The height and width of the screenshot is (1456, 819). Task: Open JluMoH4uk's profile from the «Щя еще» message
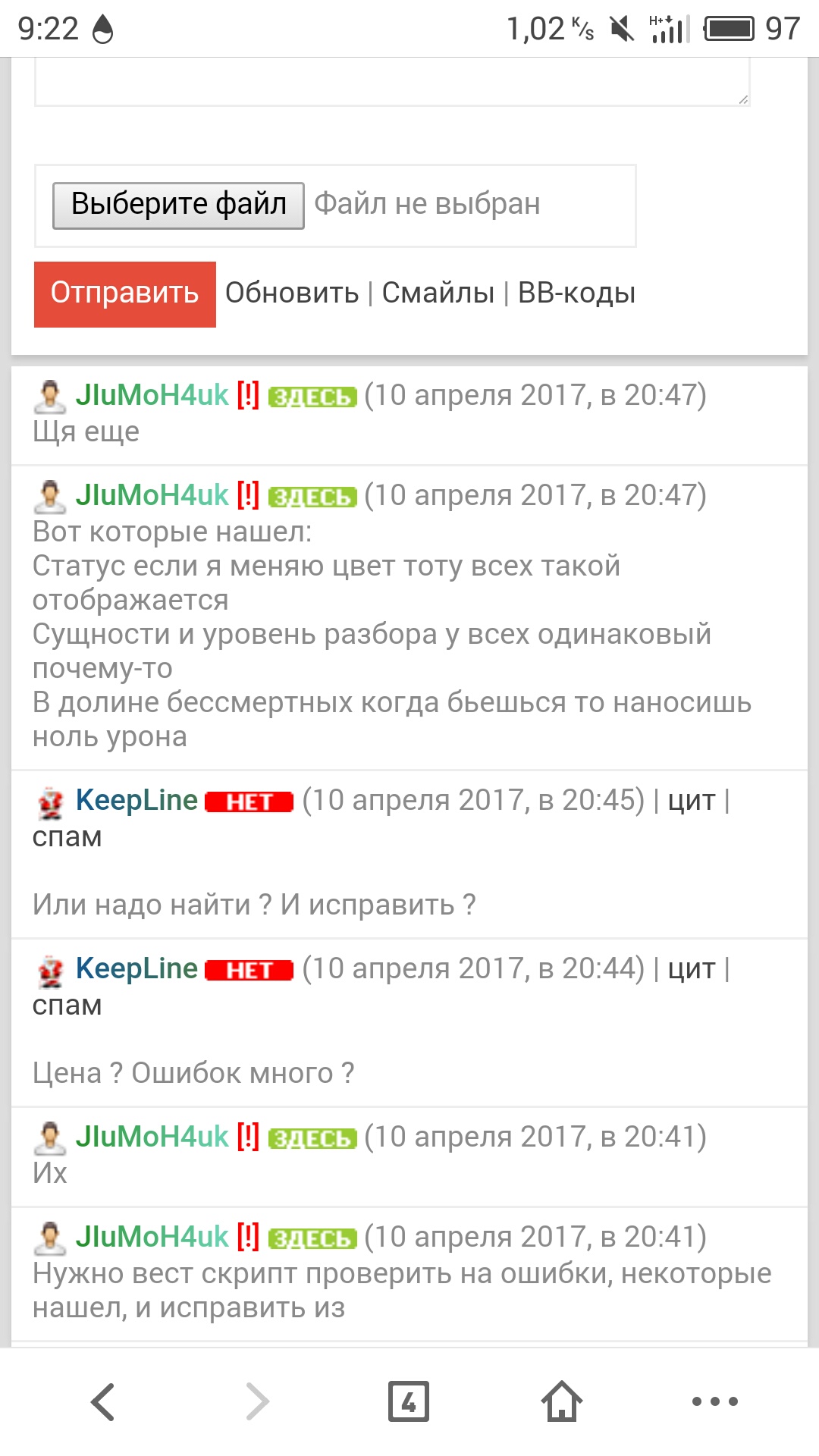(x=152, y=395)
